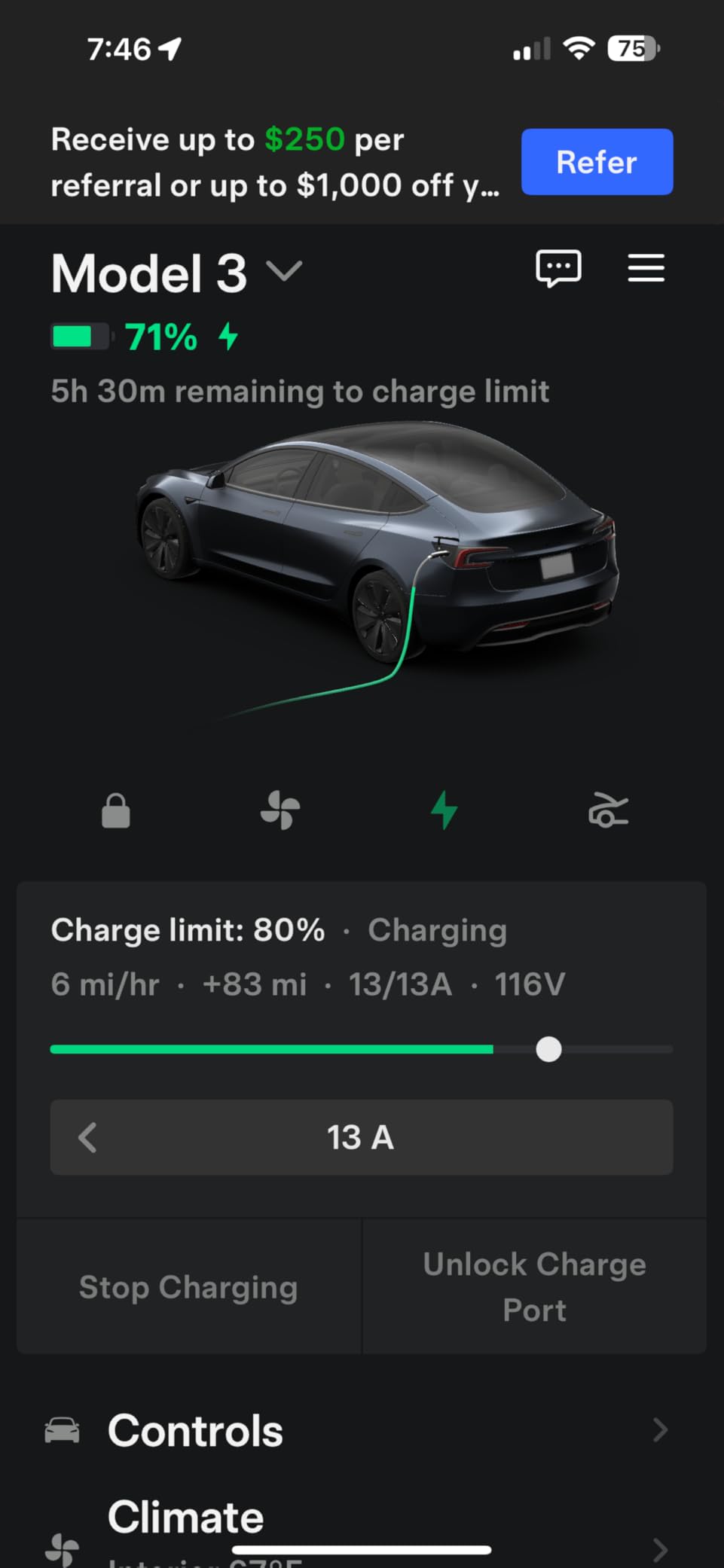Viewport: 724px width, 1568px height.
Task: Toggle charging state via Charging label
Action: [437, 930]
